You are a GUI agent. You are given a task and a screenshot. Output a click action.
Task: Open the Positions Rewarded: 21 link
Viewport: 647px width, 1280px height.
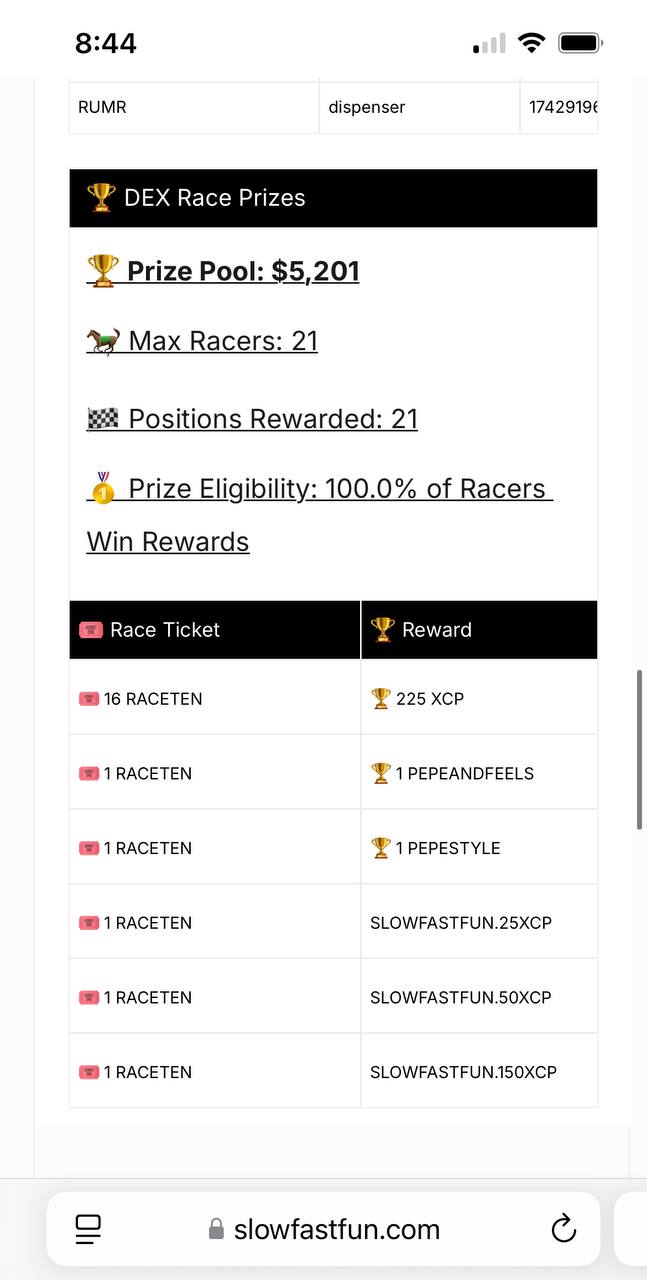click(x=252, y=418)
